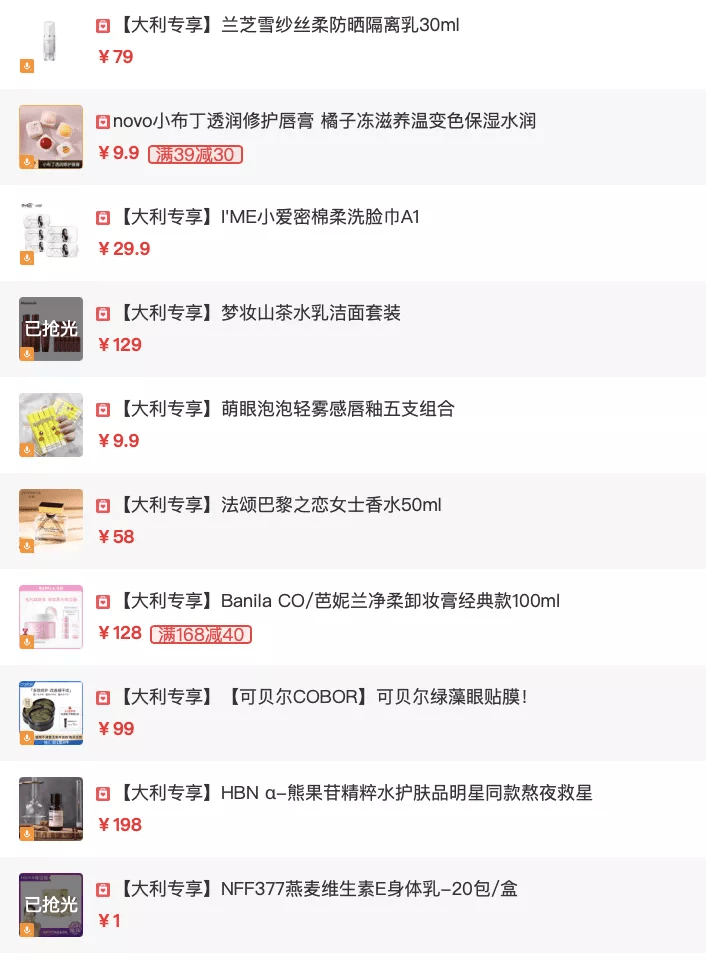Open the HBN α-熊果苷精粹水 item

(406, 794)
